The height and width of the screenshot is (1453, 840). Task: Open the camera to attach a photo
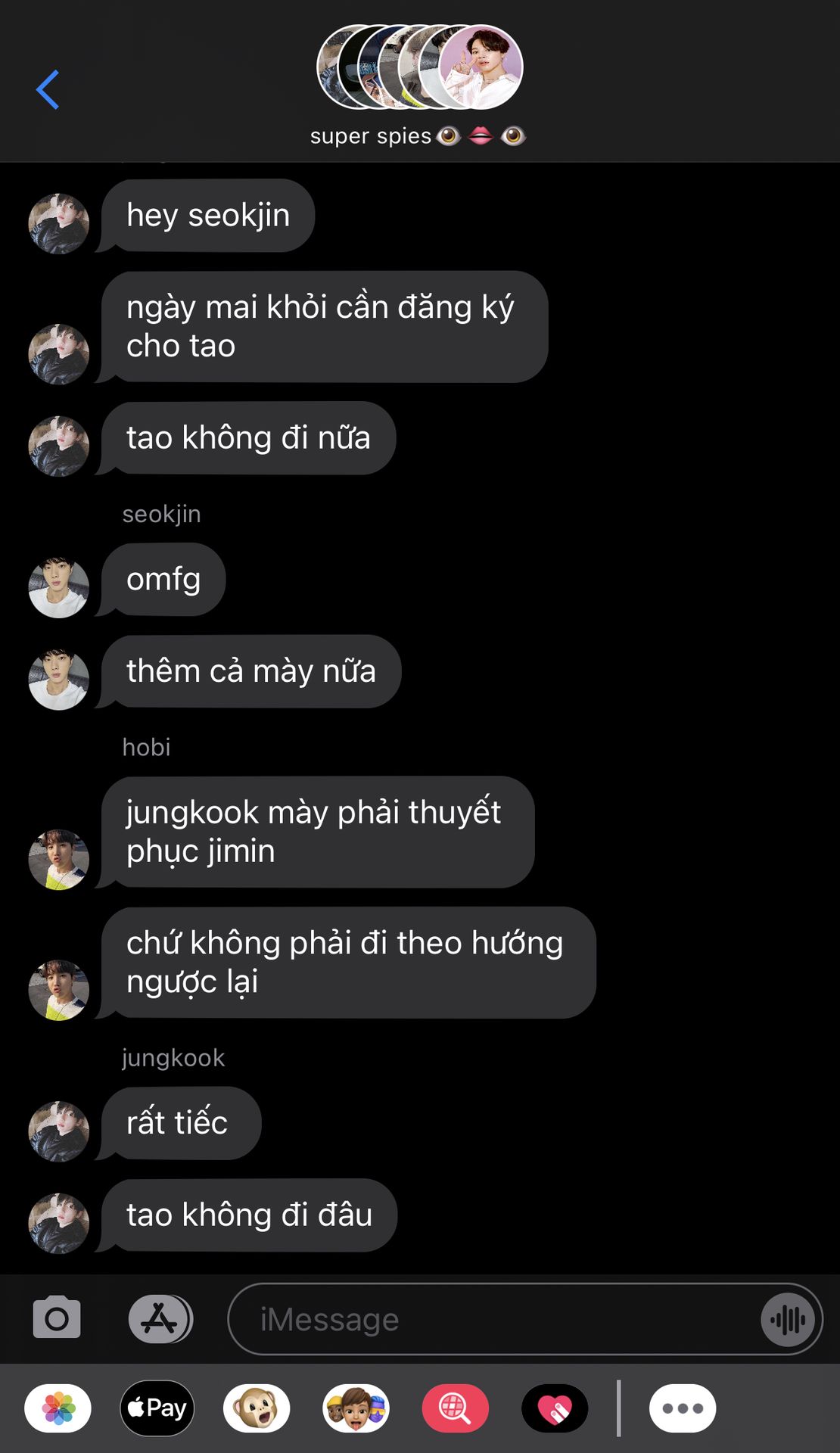[x=57, y=1318]
